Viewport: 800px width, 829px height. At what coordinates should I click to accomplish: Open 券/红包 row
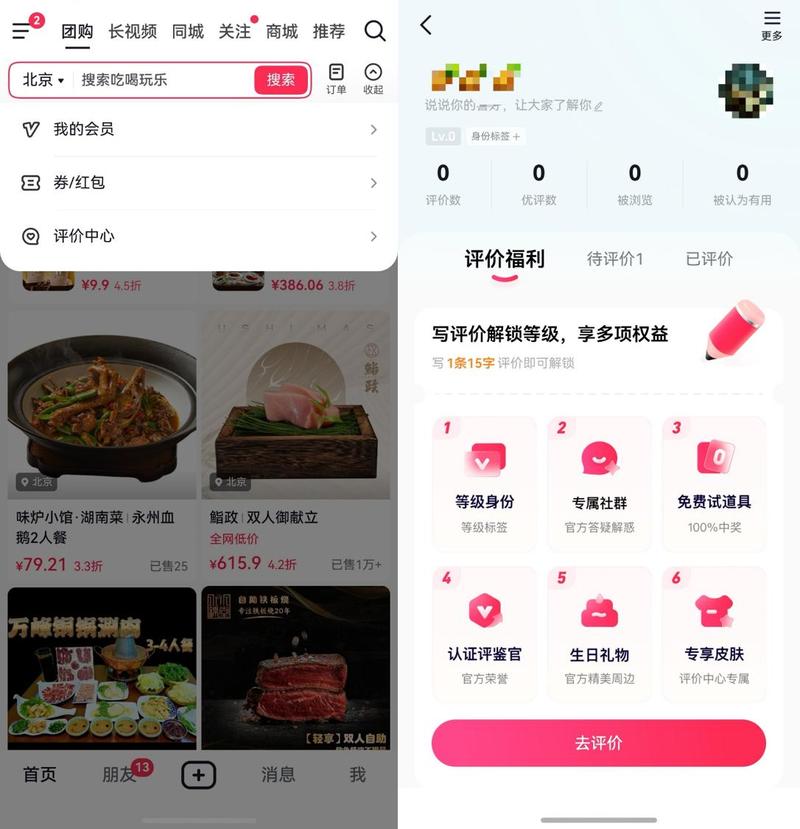[x=199, y=183]
